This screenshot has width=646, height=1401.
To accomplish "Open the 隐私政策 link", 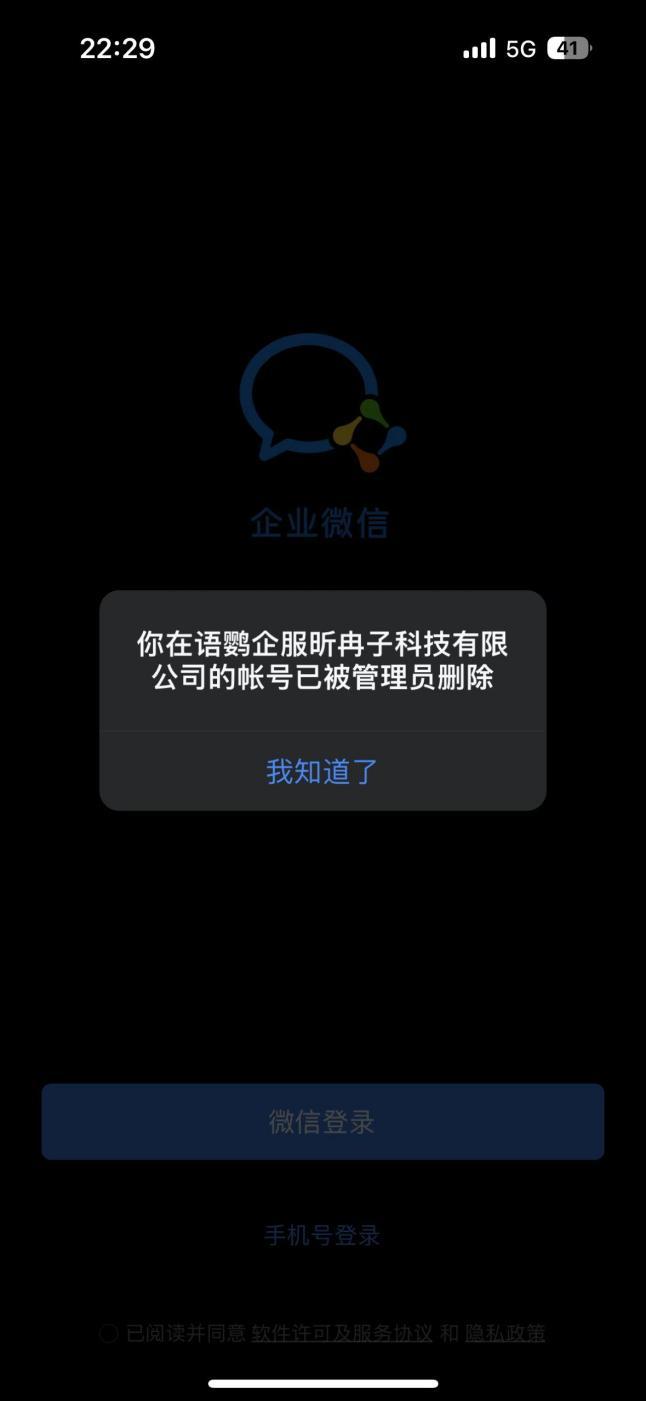I will point(505,1333).
